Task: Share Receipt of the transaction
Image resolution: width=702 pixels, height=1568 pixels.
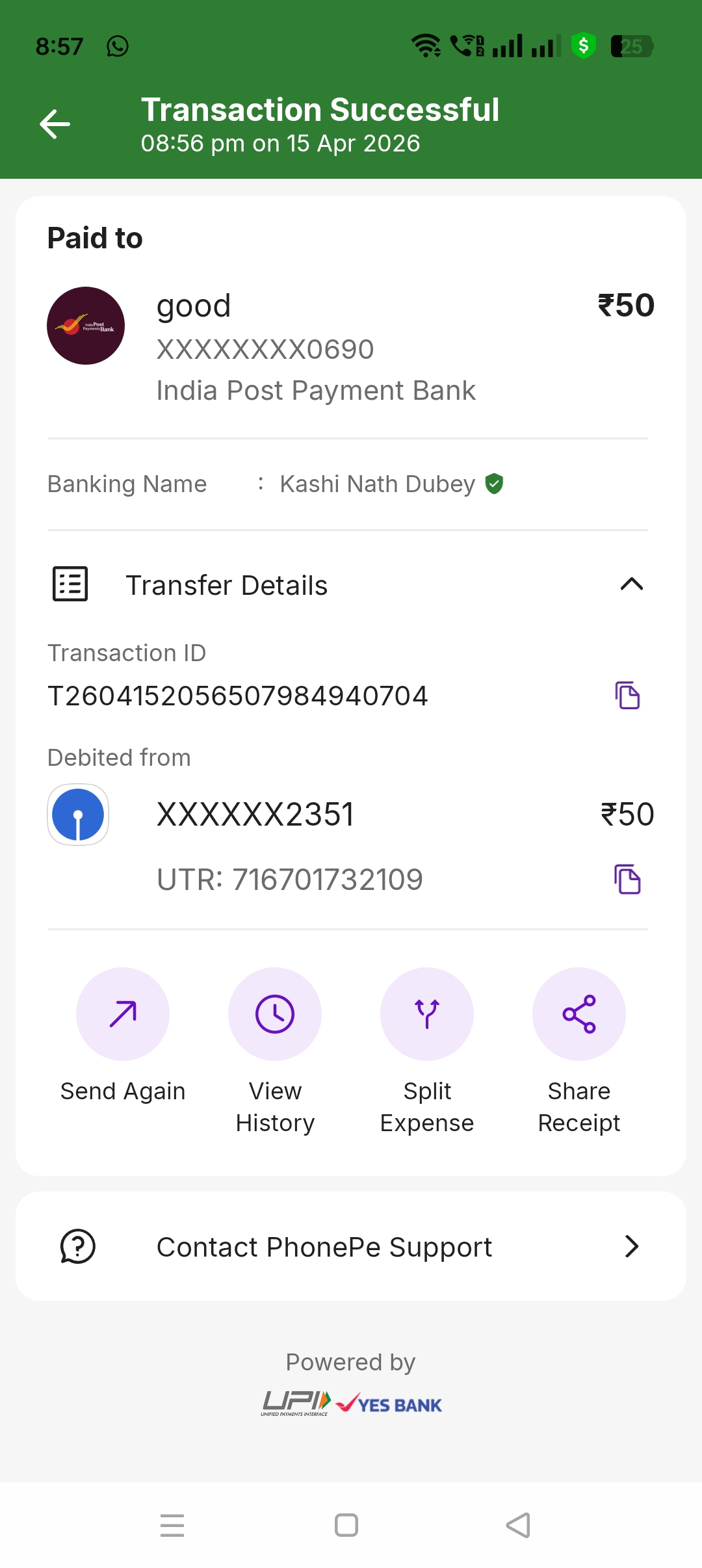Action: point(579,1014)
